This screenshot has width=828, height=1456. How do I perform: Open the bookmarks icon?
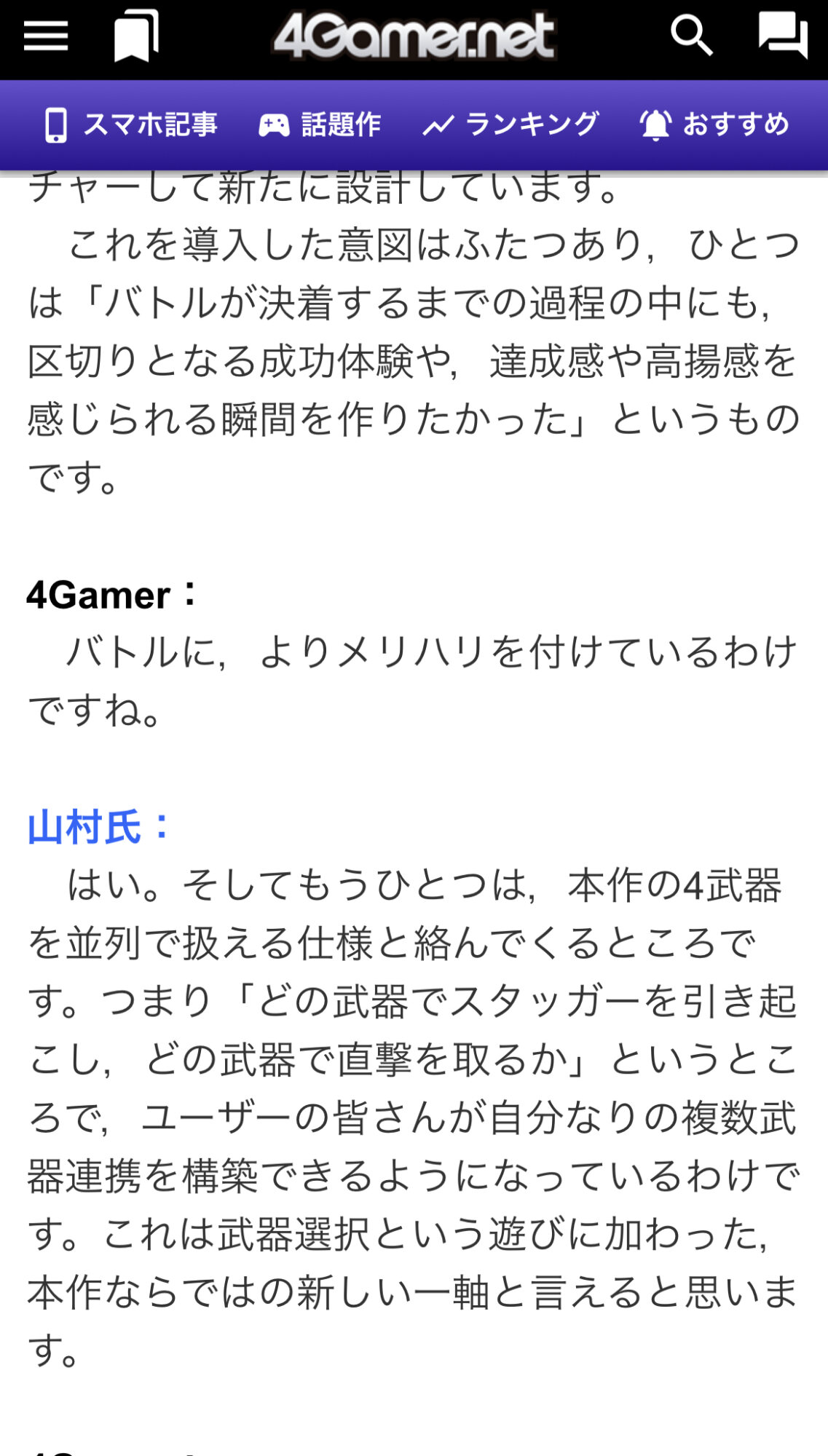pos(135,36)
